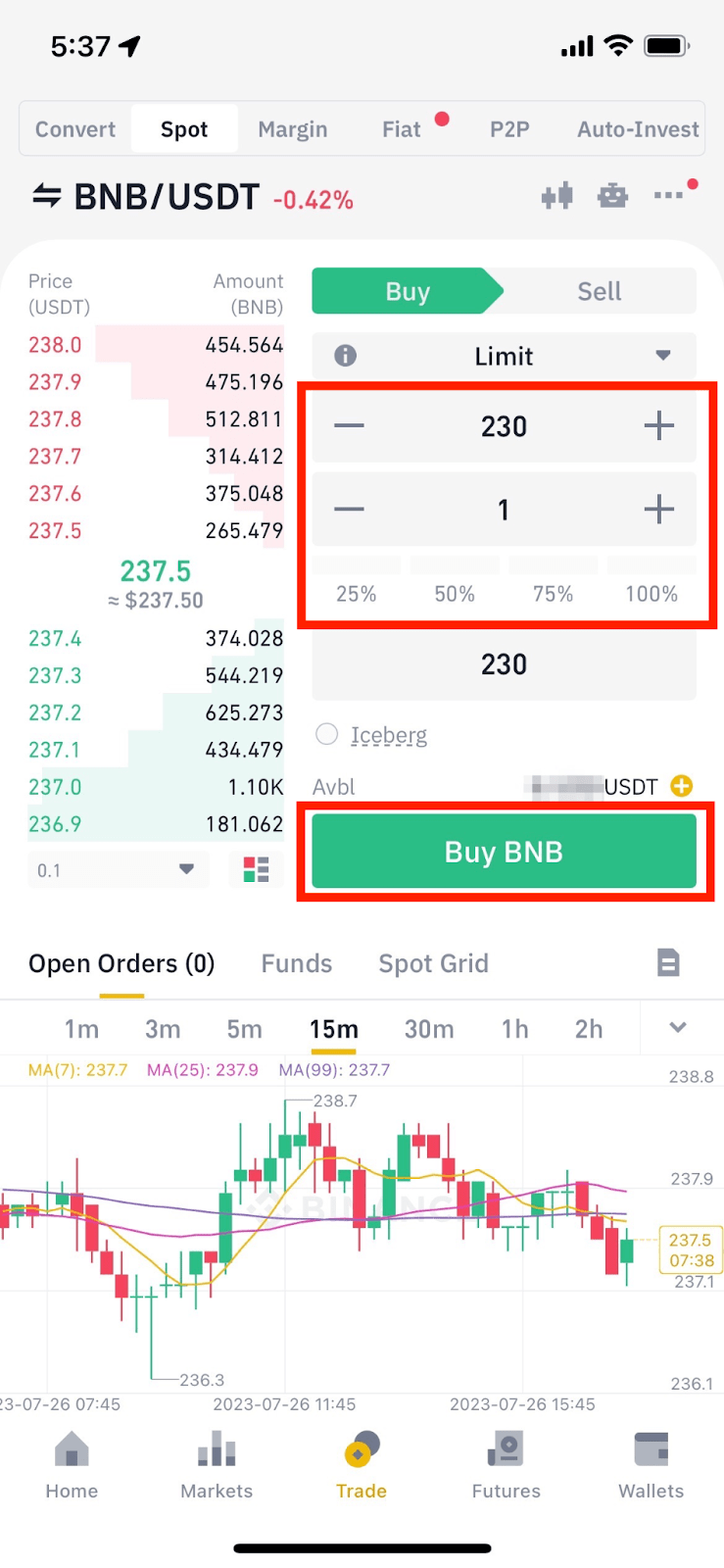Open the Margin trading tab
This screenshot has height=1568, width=724.
coord(292,129)
